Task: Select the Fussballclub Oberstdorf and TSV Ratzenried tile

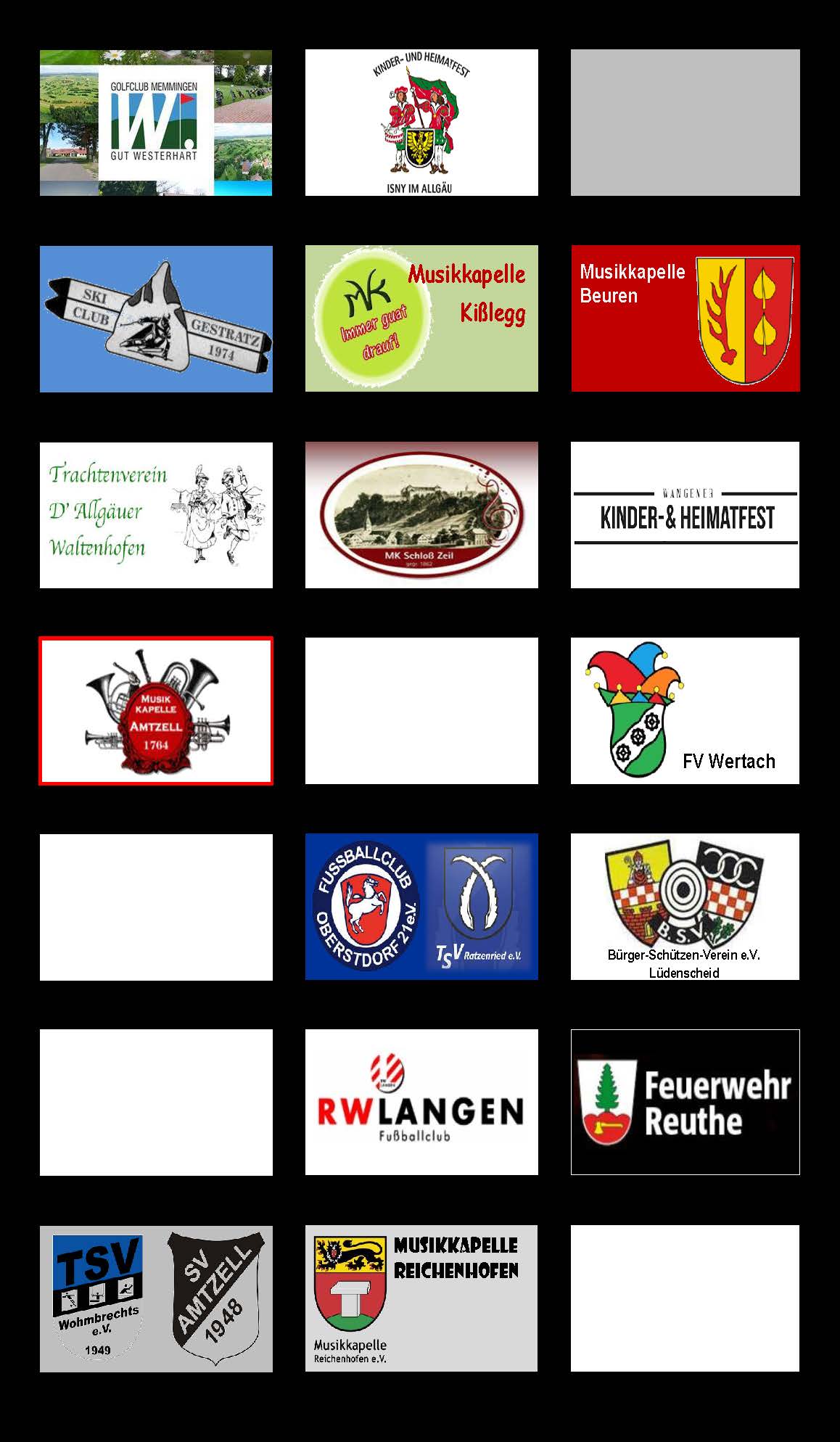Action: [421, 907]
